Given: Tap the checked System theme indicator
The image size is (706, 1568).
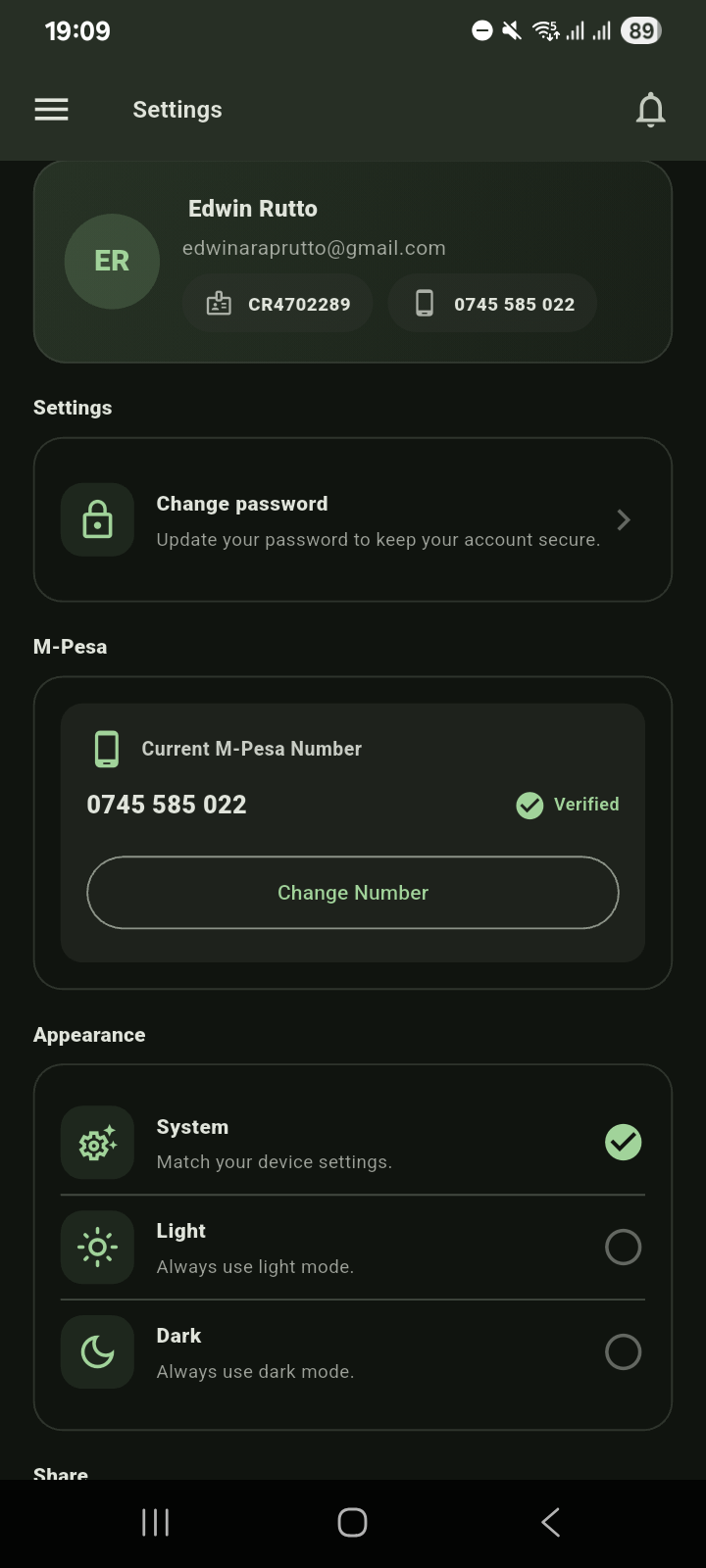Looking at the screenshot, I should (623, 1143).
